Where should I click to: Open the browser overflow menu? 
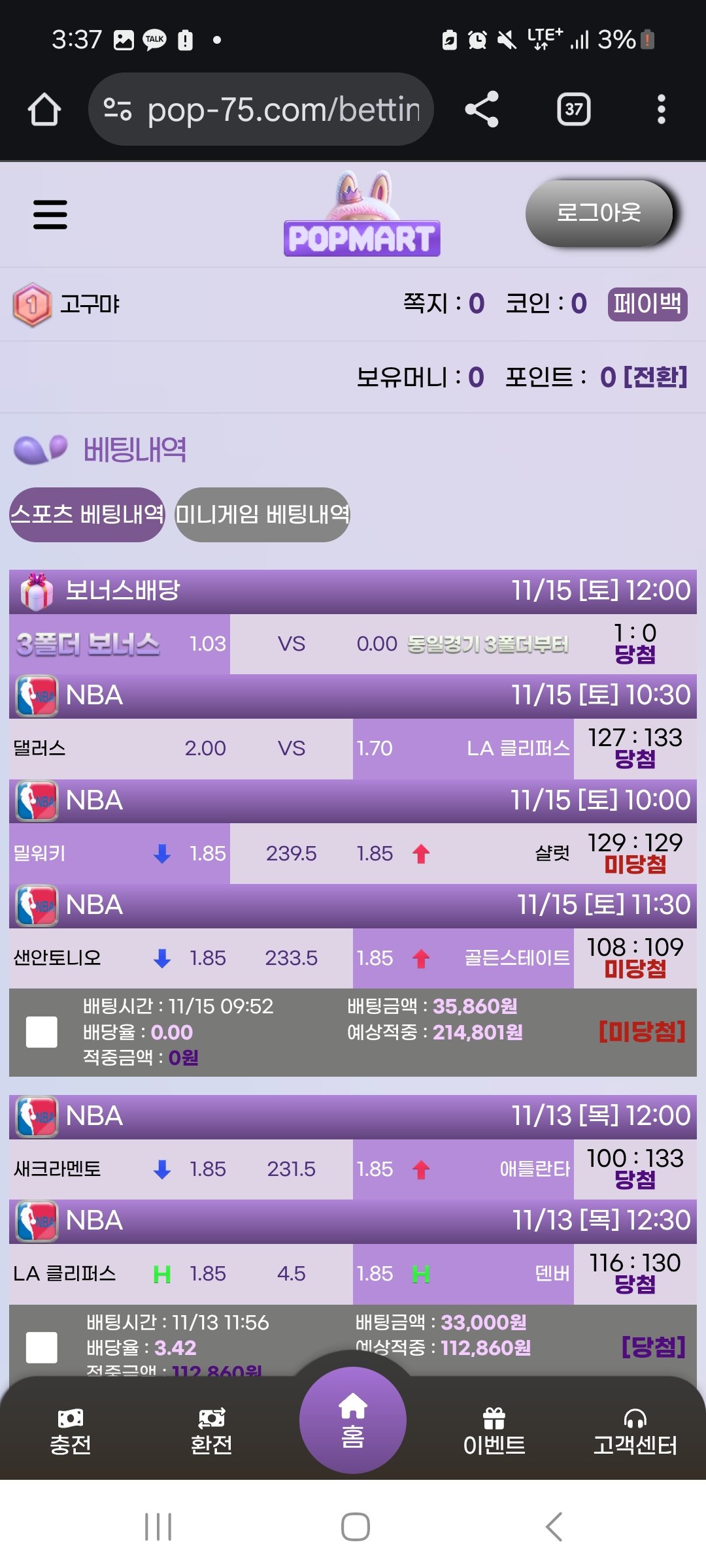[661, 109]
